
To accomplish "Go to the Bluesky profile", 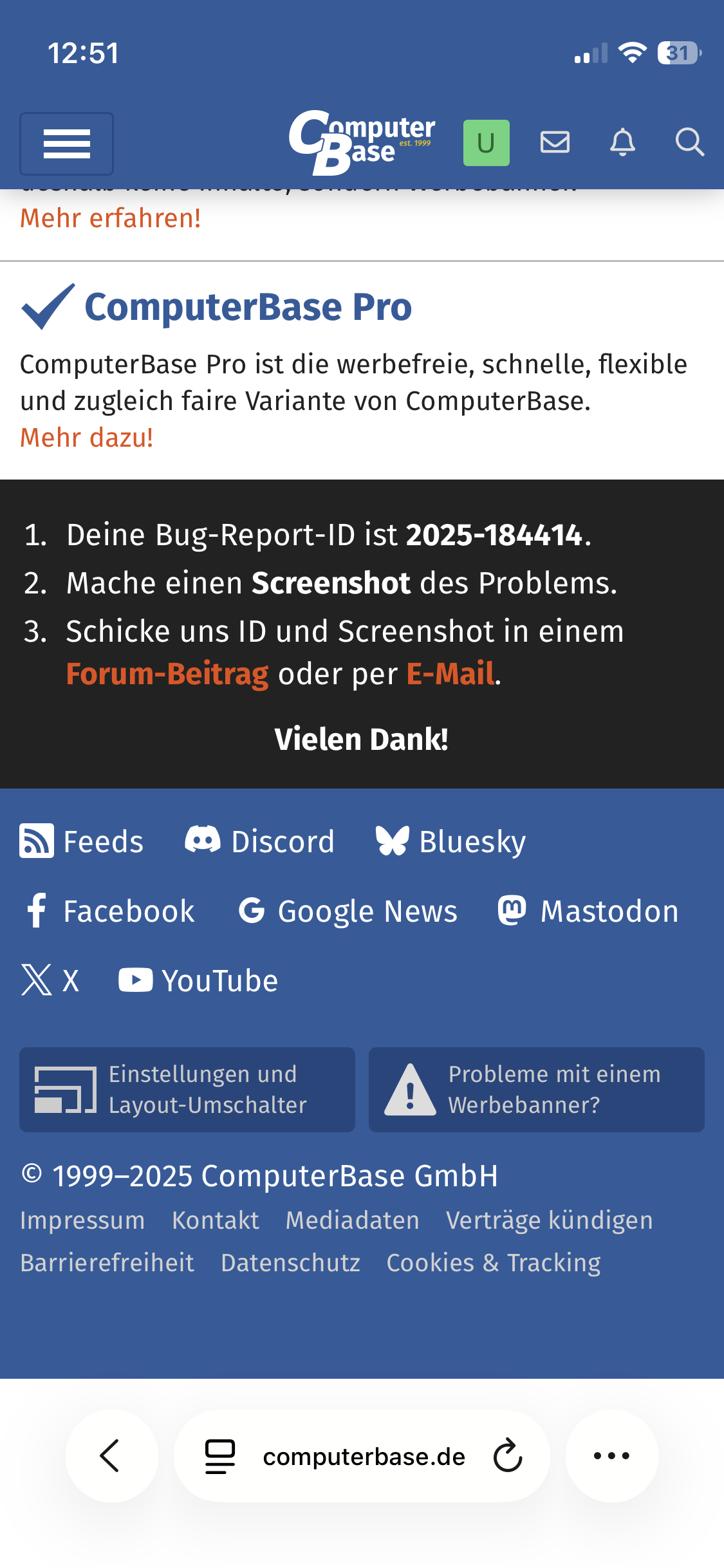I will (451, 841).
